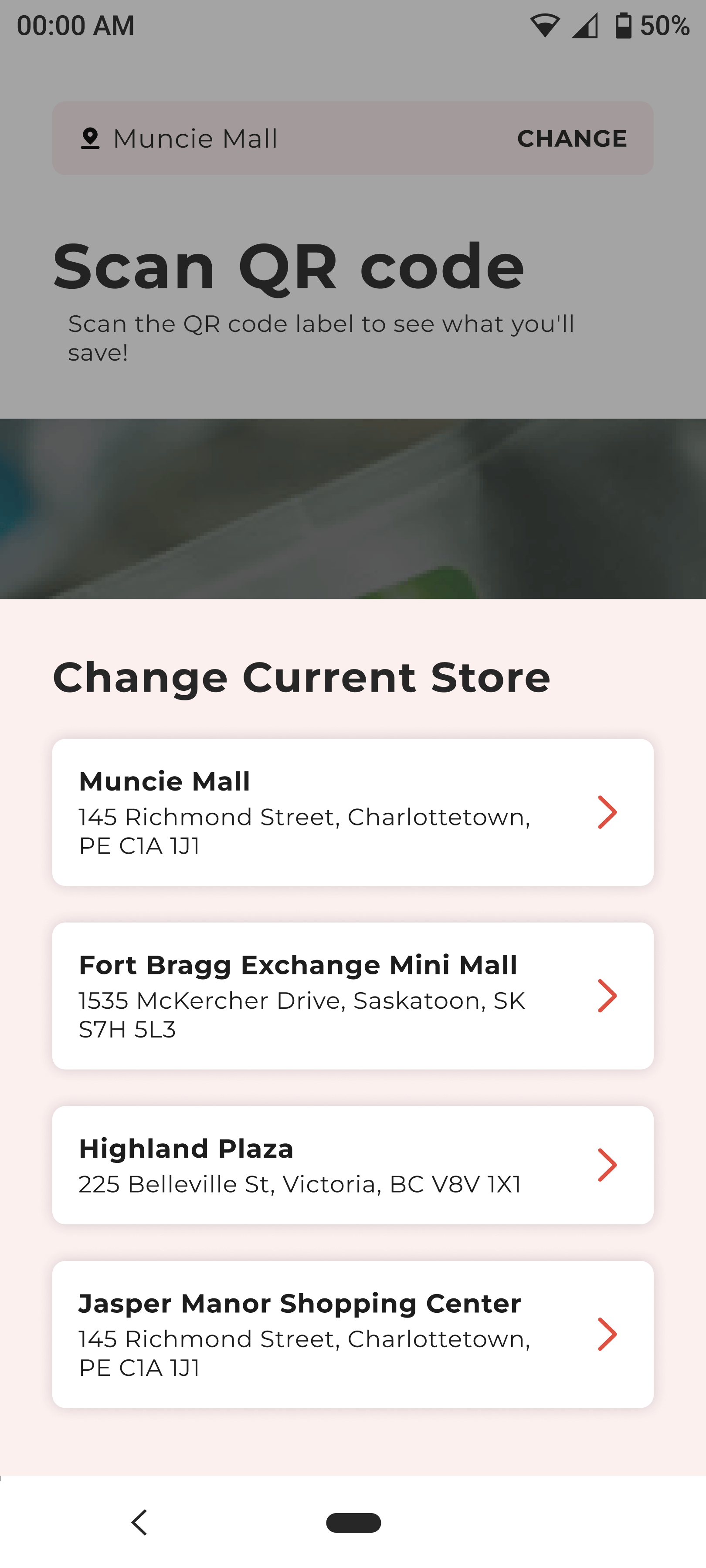Select Jasper Manor Shopping Center

pos(352,1334)
